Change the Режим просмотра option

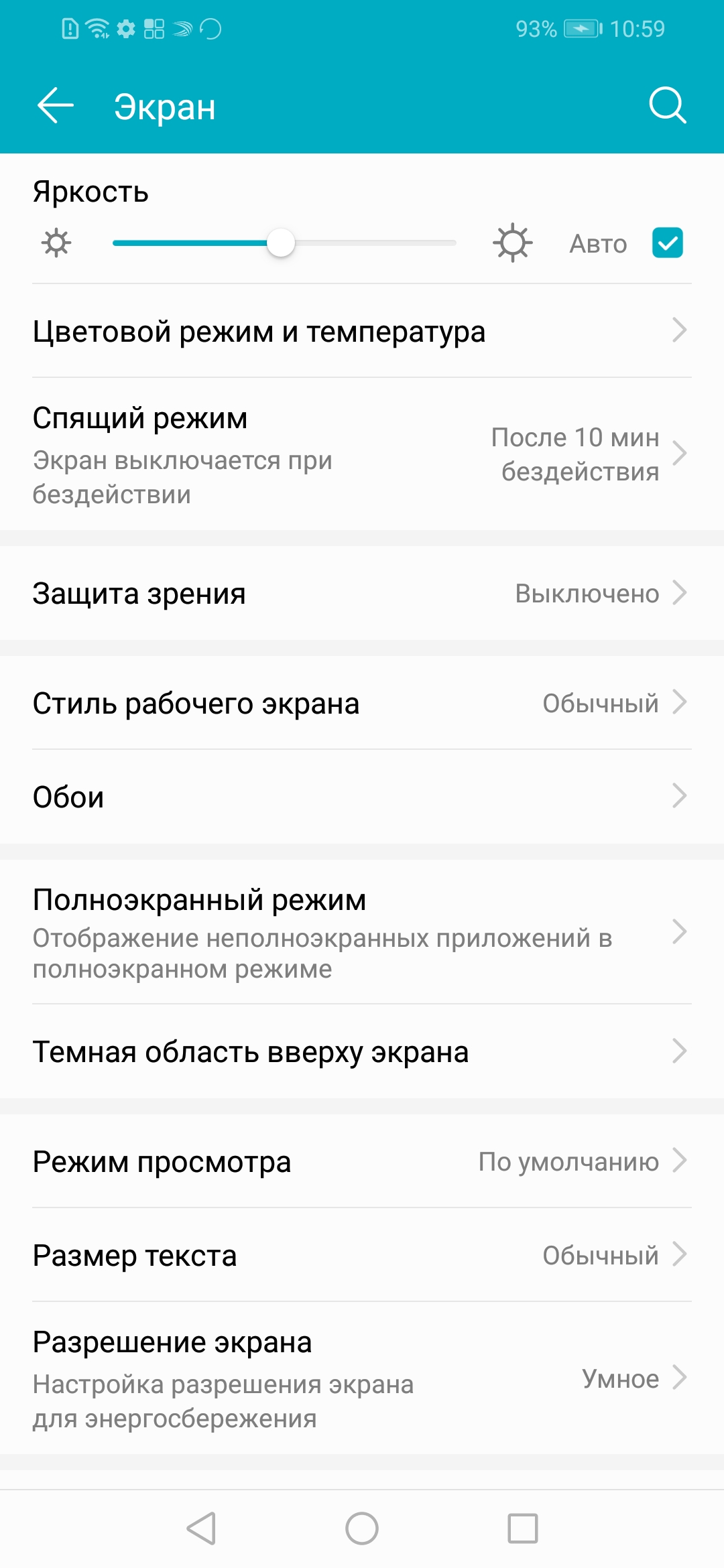pos(362,1162)
